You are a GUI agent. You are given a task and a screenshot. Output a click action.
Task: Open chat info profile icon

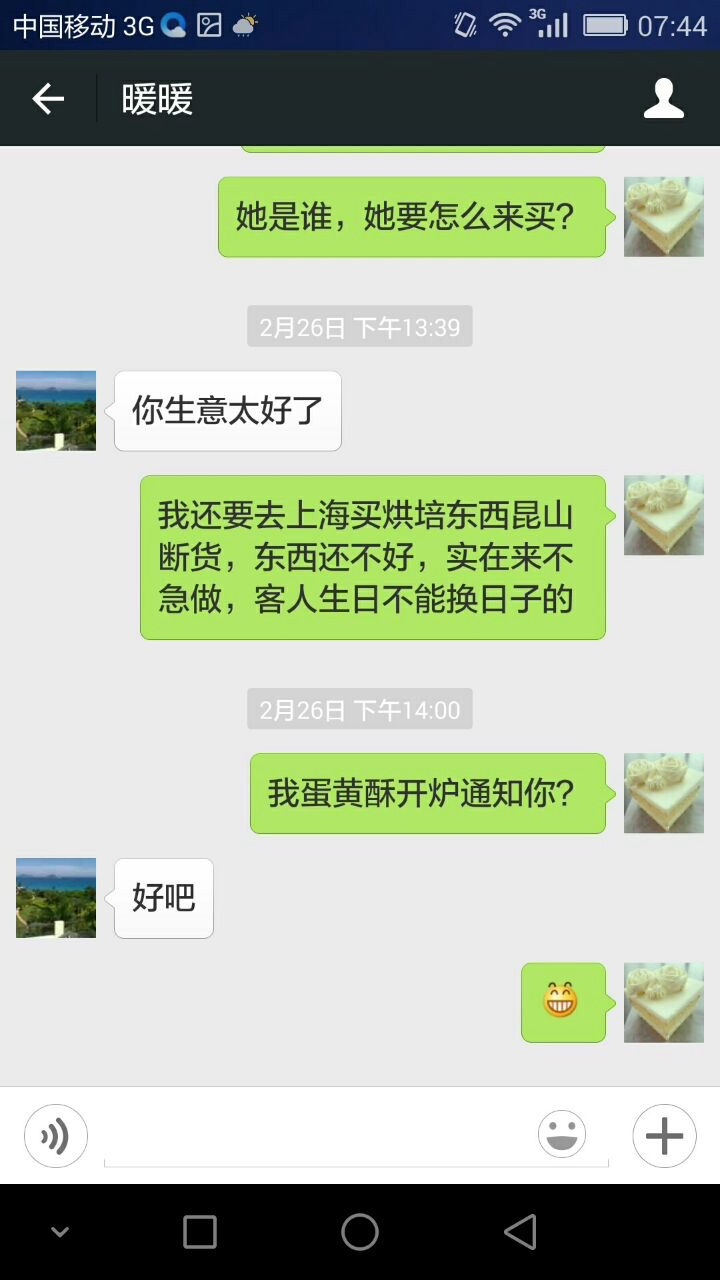pyautogui.click(x=663, y=99)
